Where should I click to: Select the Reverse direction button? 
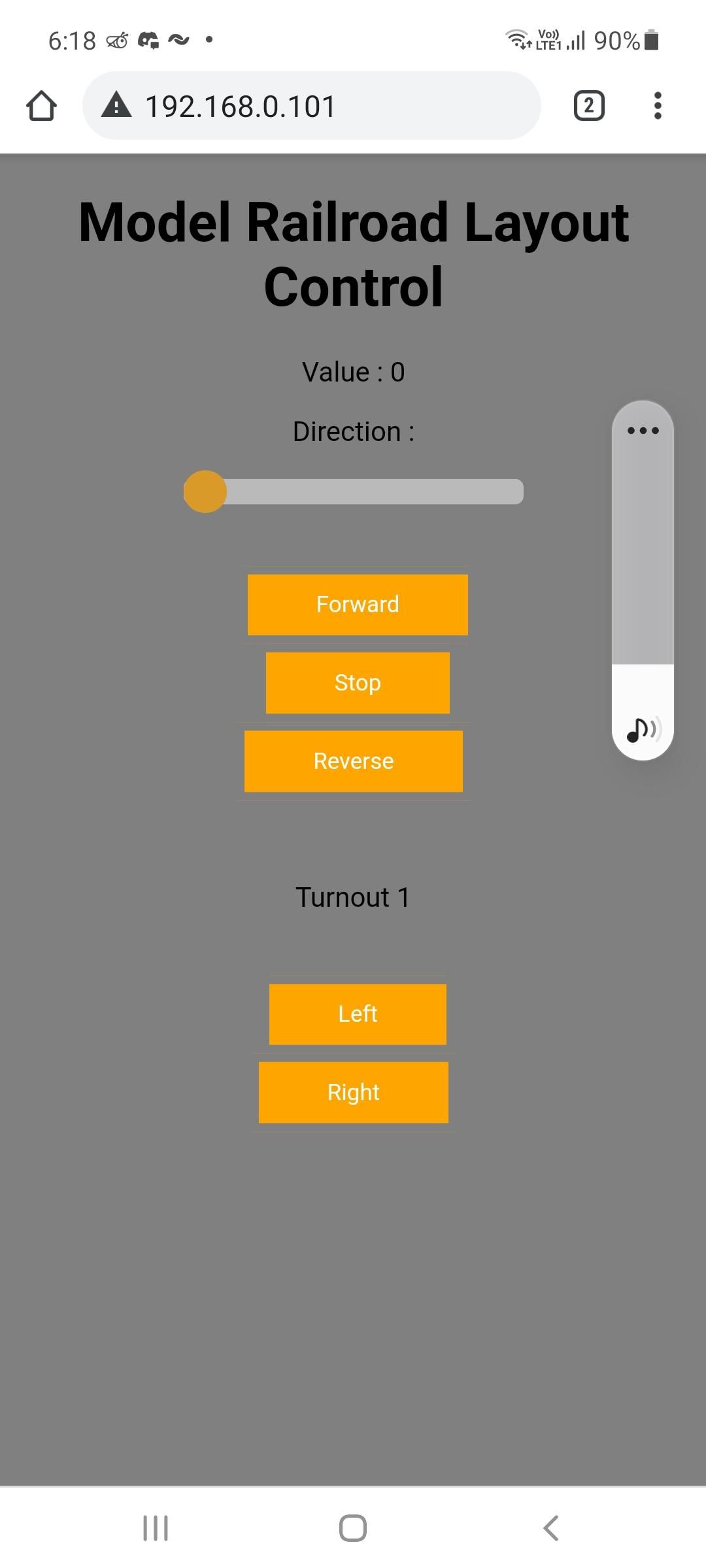[x=354, y=761]
